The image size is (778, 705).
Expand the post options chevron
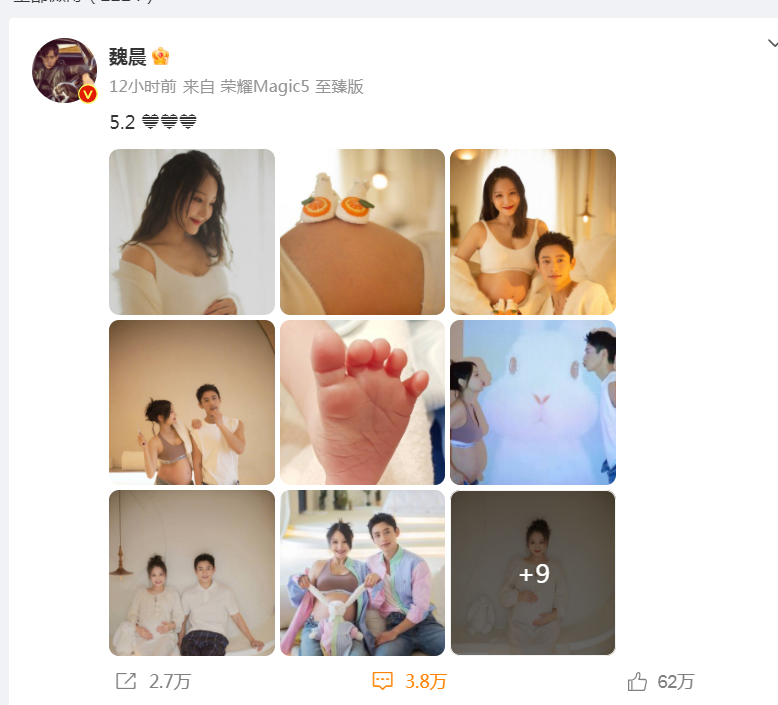pos(771,44)
